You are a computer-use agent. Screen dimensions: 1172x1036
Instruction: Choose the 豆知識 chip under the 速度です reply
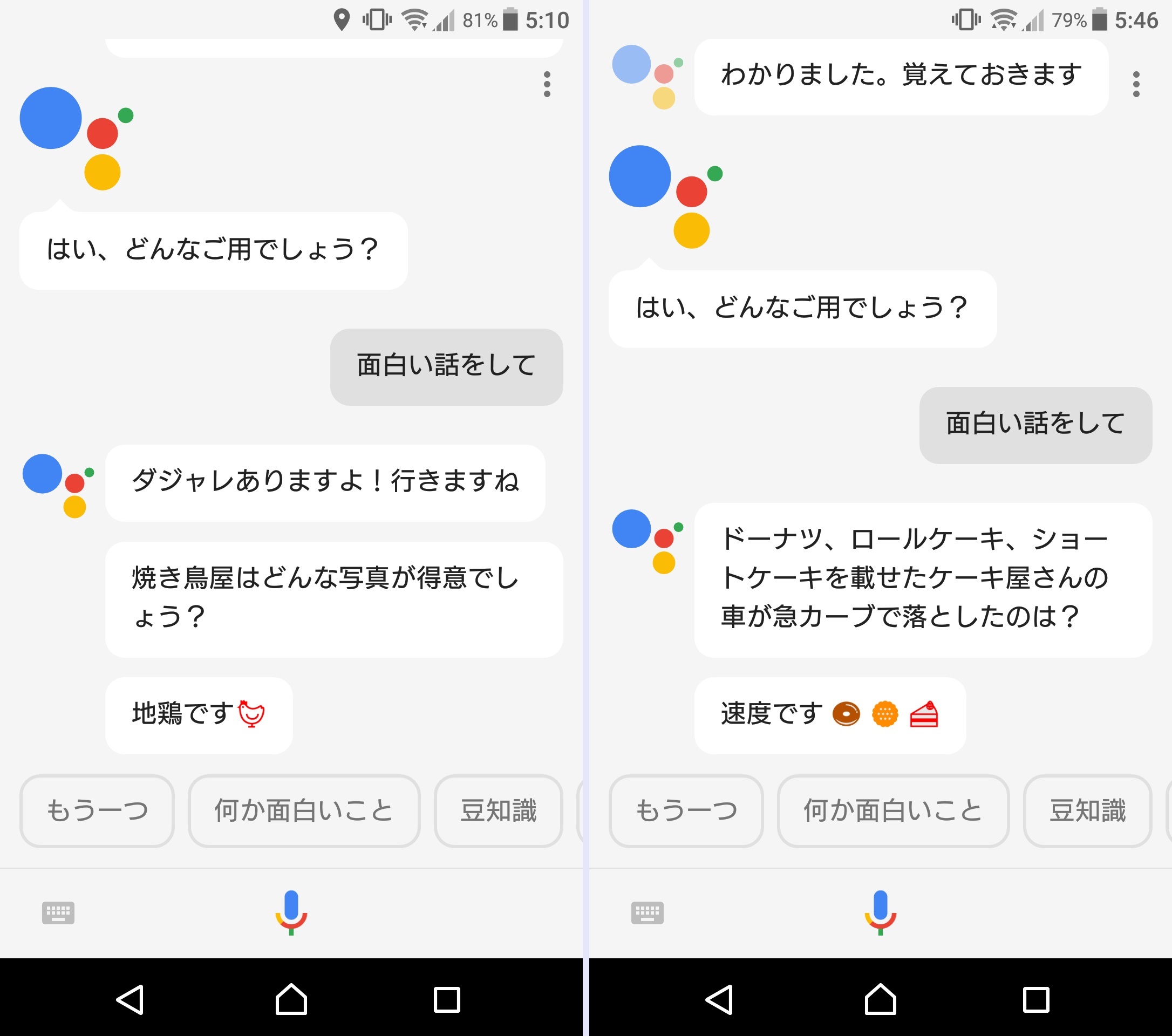pyautogui.click(x=1087, y=810)
